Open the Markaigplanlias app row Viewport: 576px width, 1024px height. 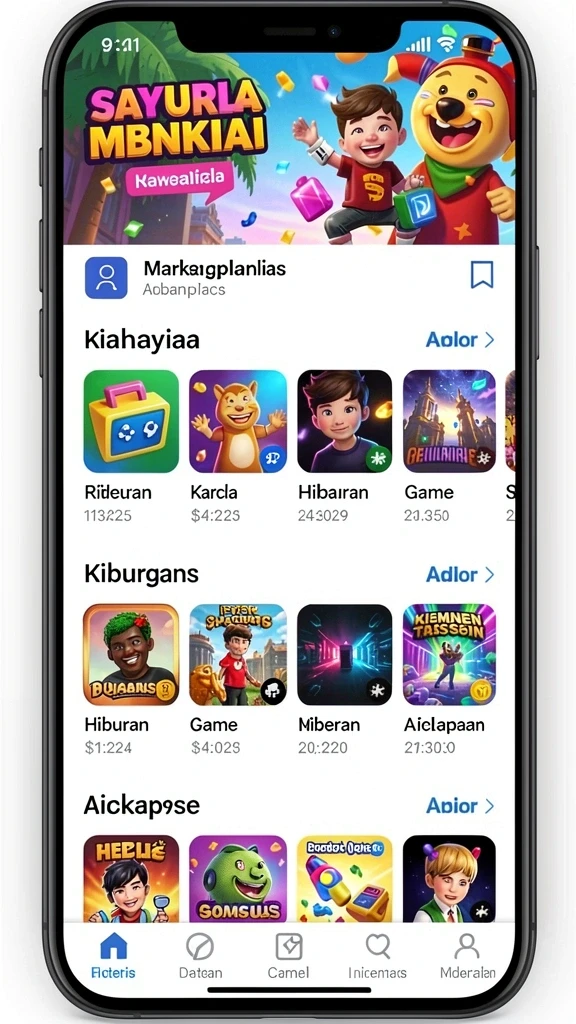click(x=289, y=278)
